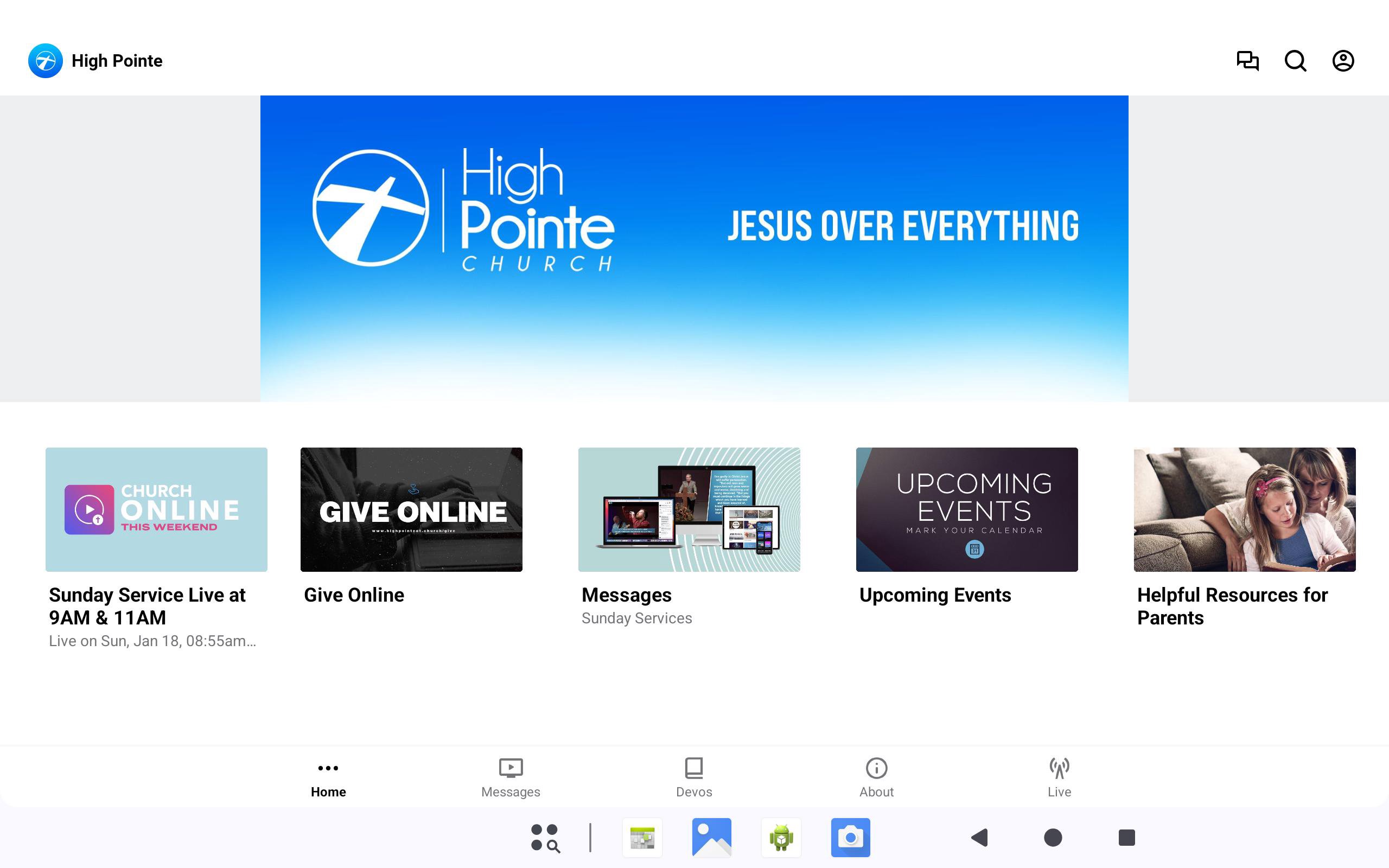1389x868 pixels.
Task: Open search in the top bar
Action: tap(1295, 60)
